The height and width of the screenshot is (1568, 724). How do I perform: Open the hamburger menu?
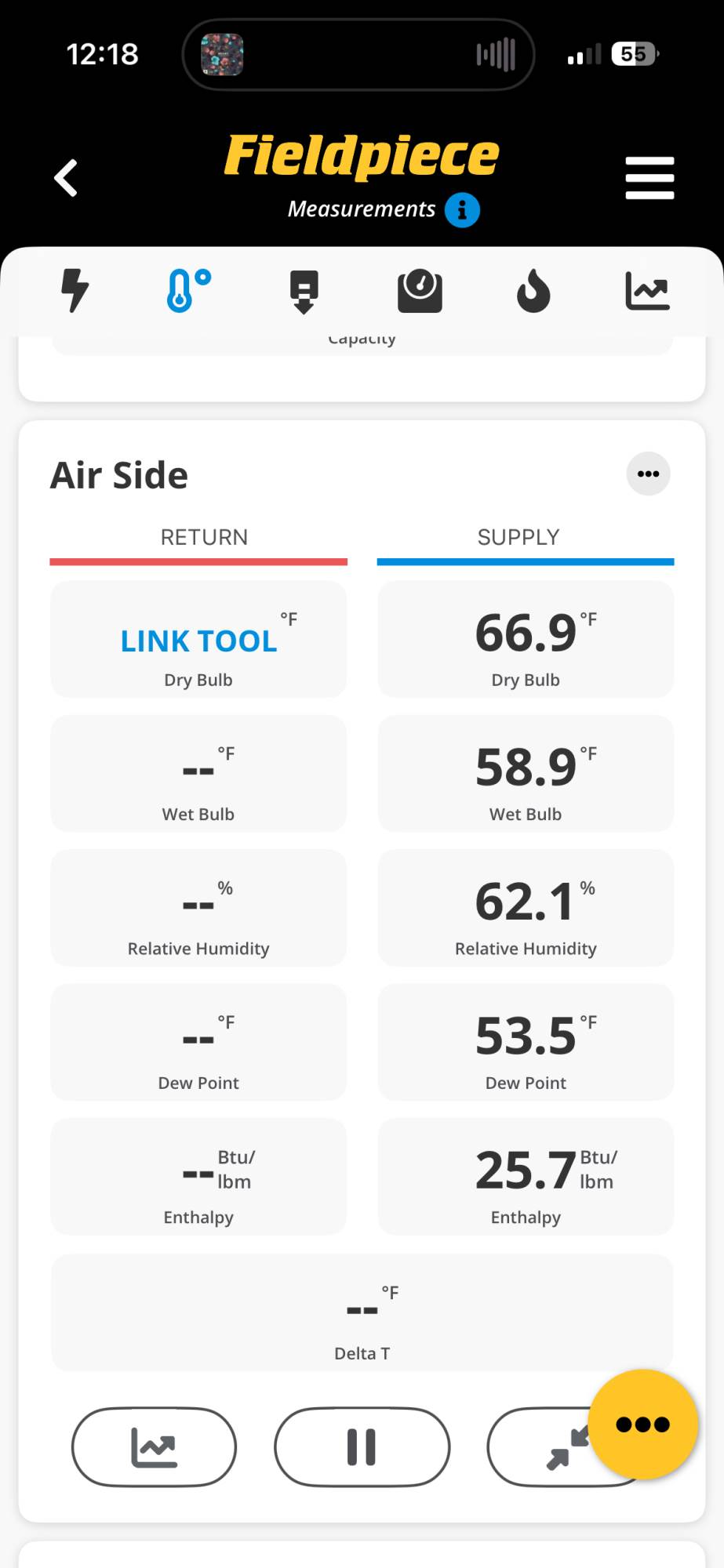(649, 178)
